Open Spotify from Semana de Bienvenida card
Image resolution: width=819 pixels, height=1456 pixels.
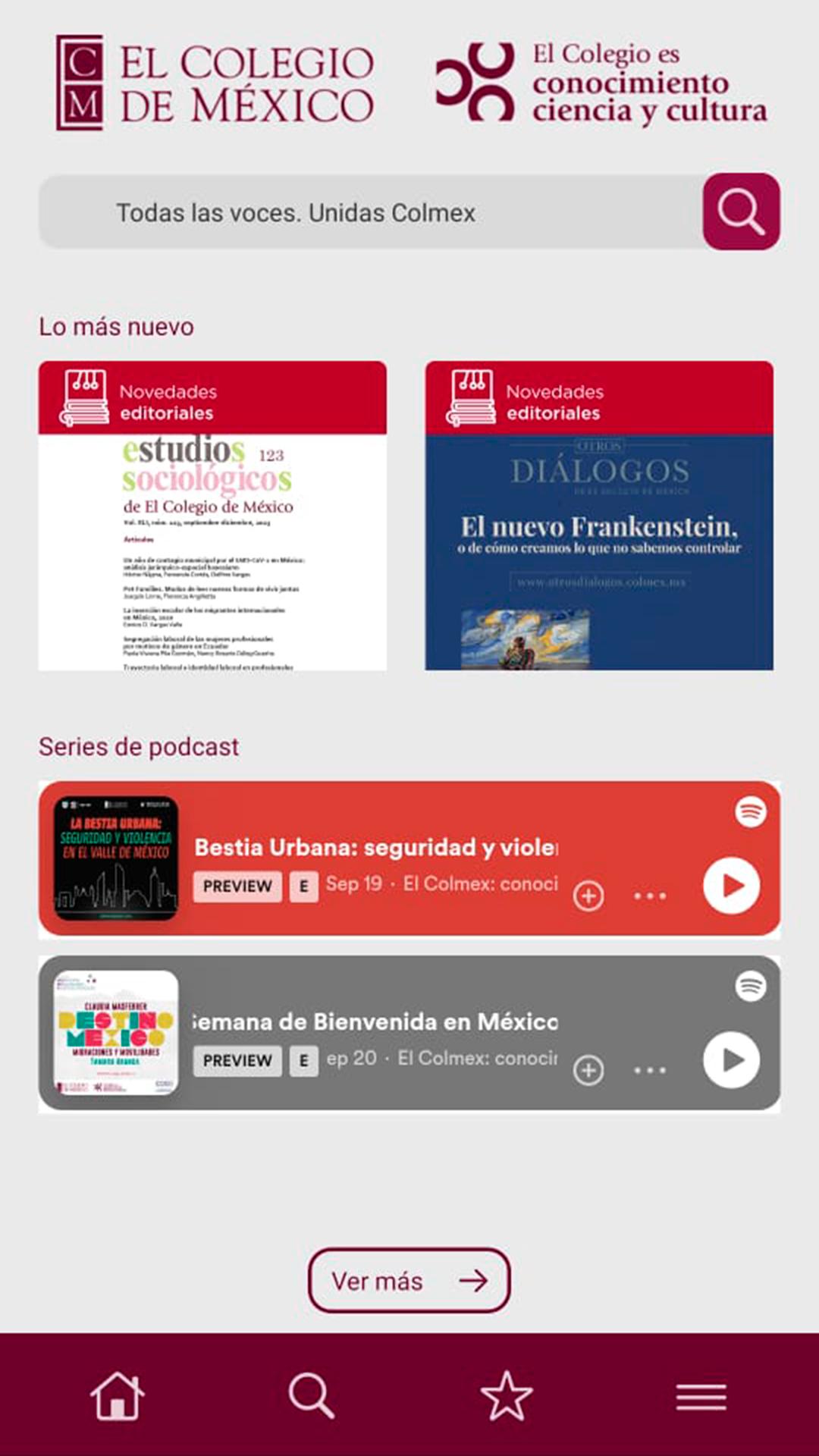[751, 987]
